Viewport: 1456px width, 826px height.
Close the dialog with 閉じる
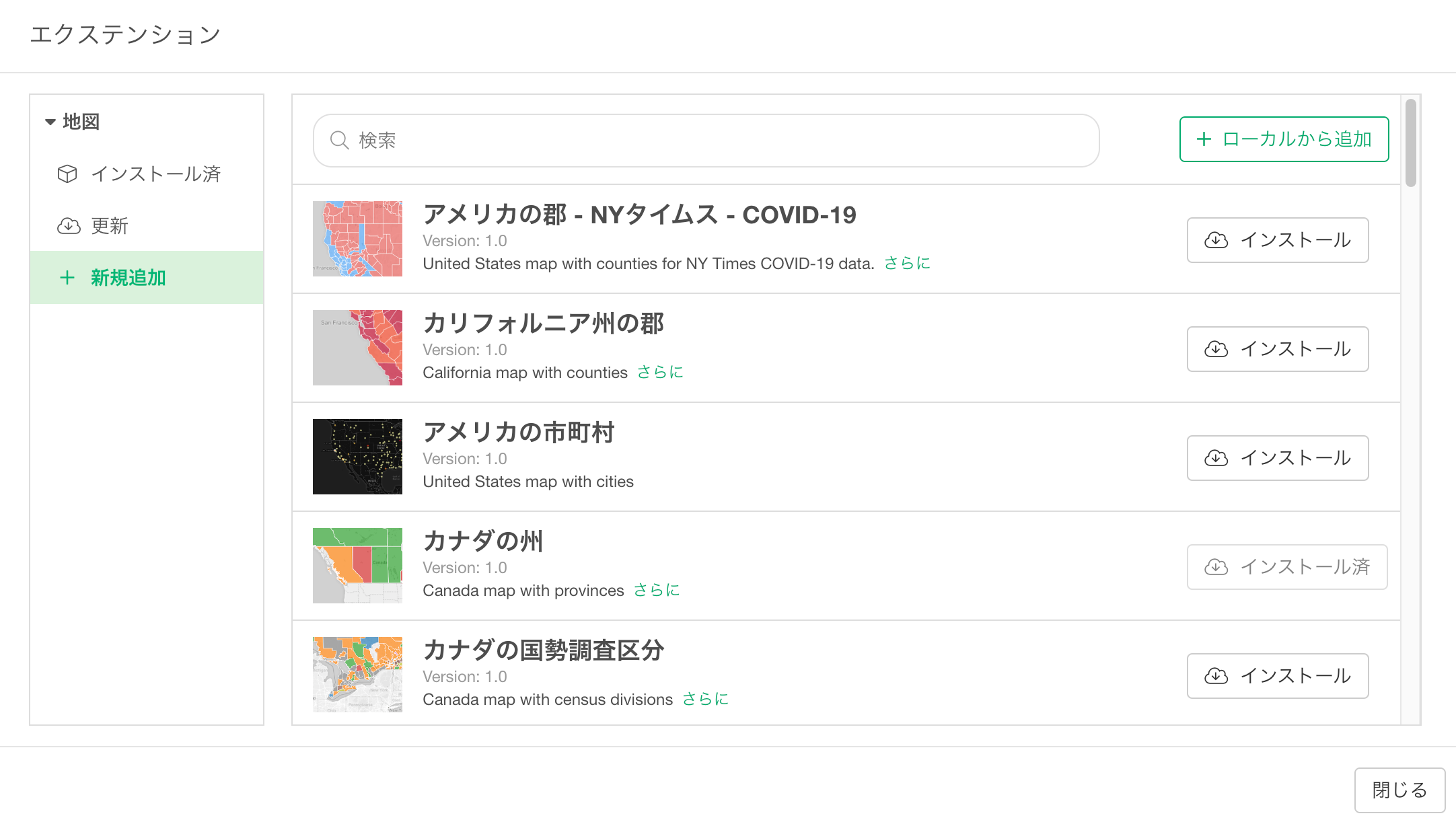coord(1399,790)
